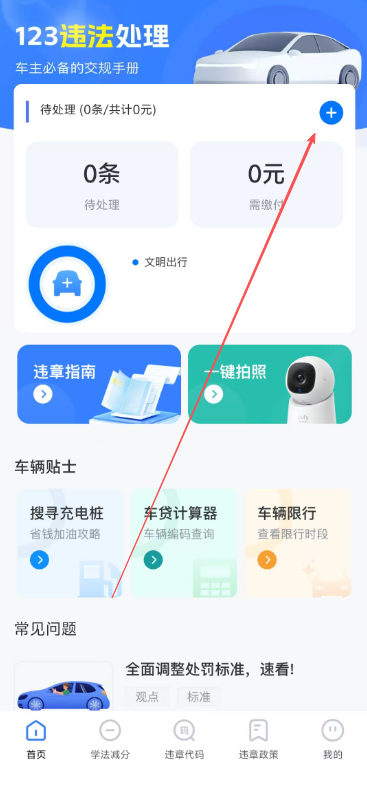This screenshot has width=367, height=785.
Task: Switch to the 违章代码 tab
Action: (x=184, y=740)
